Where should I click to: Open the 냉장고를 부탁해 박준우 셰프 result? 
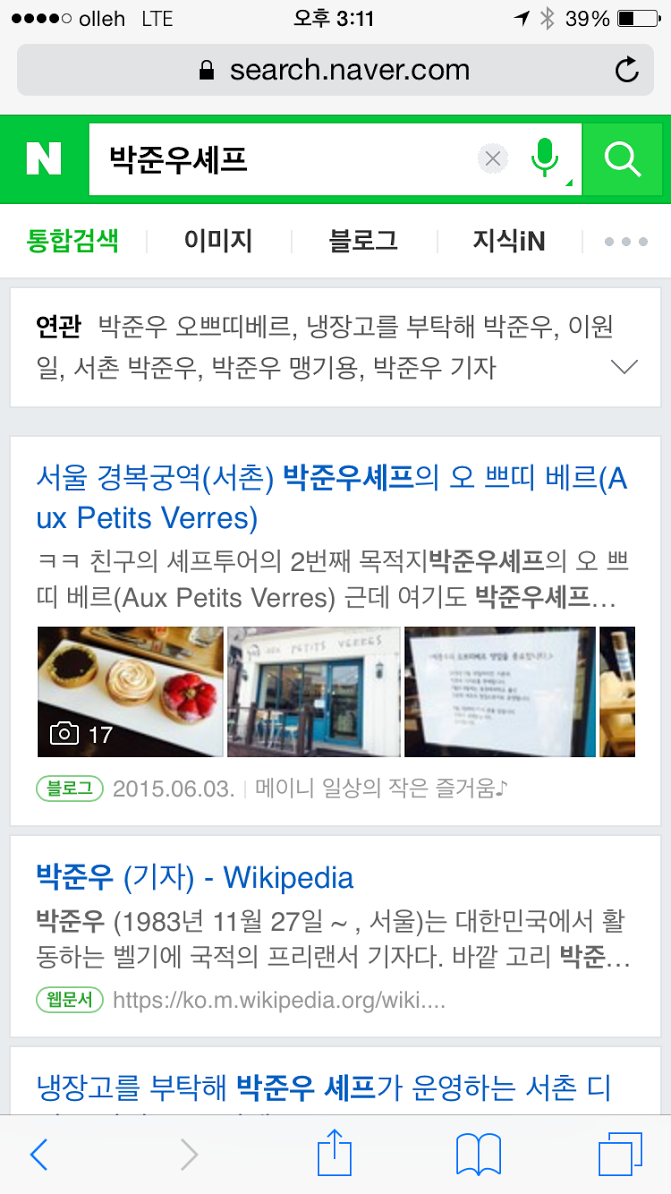tap(324, 1088)
